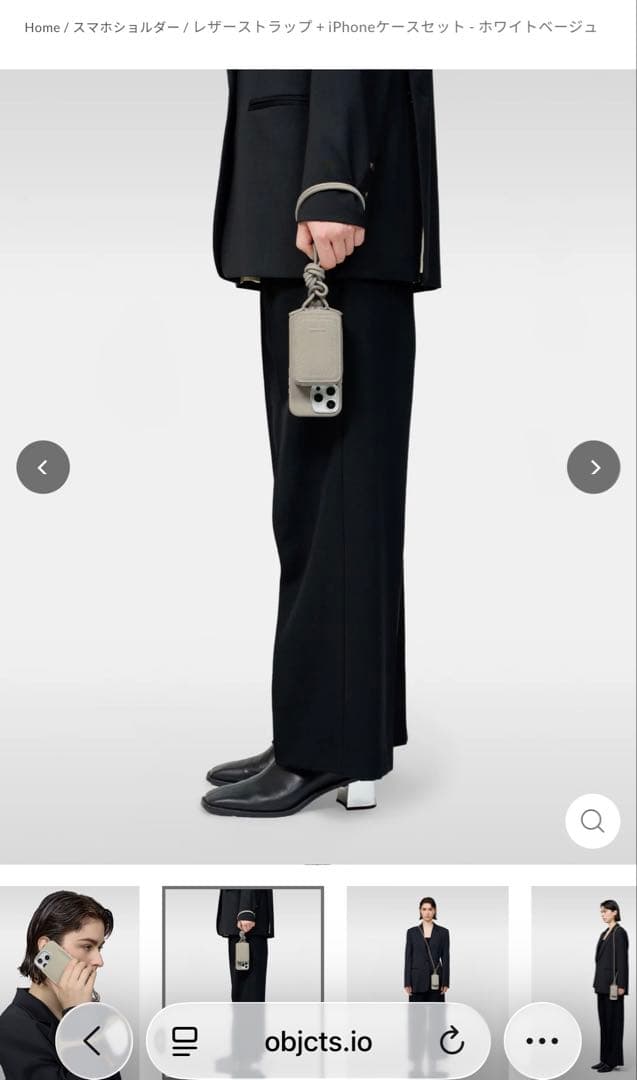Zoom the product photo with magnifier
The image size is (637, 1080).
pyautogui.click(x=592, y=821)
